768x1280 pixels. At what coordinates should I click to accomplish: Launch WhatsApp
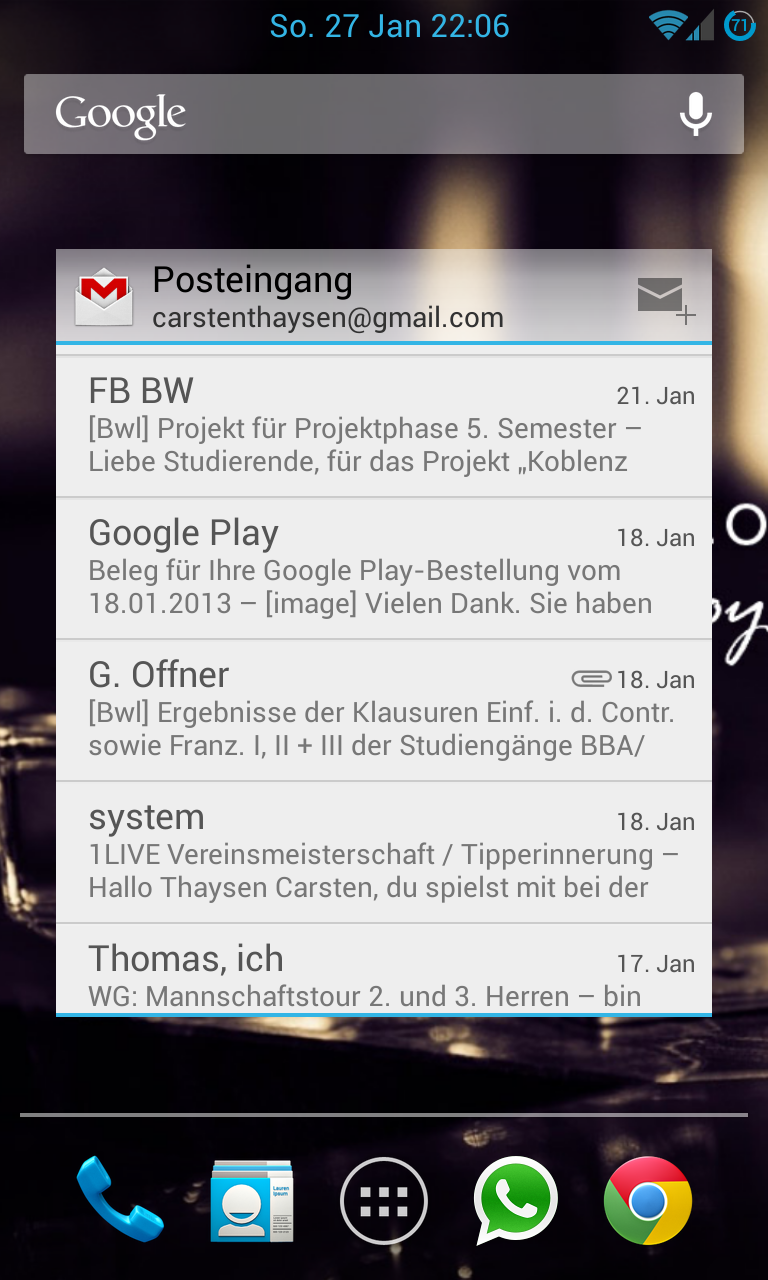click(515, 1200)
